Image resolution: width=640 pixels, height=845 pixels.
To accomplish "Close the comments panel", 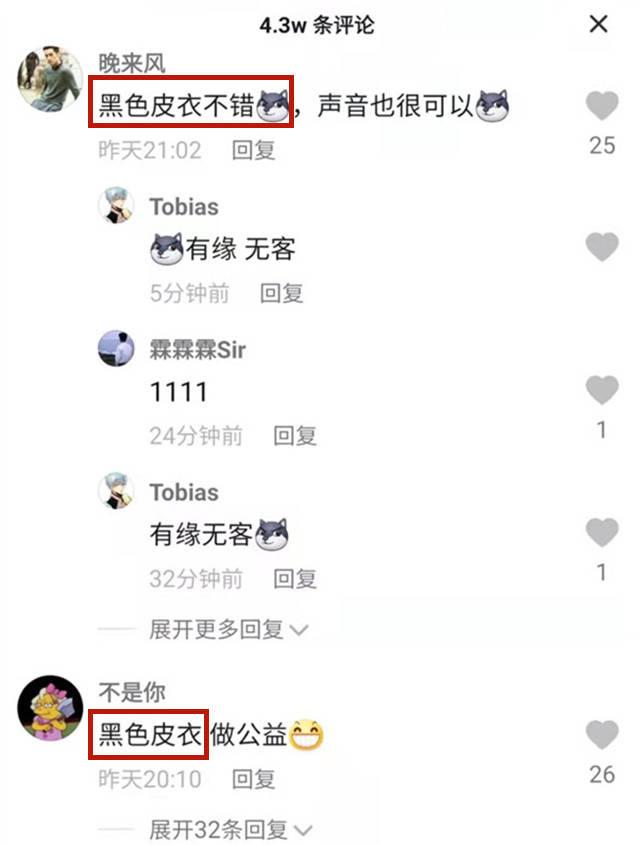I will 598,24.
